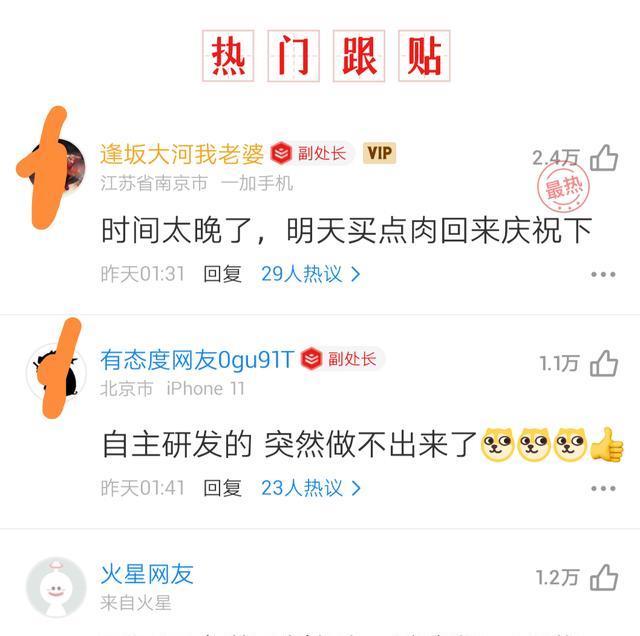Reply to 逢坂大河我老婆's comment

pyautogui.click(x=223, y=273)
